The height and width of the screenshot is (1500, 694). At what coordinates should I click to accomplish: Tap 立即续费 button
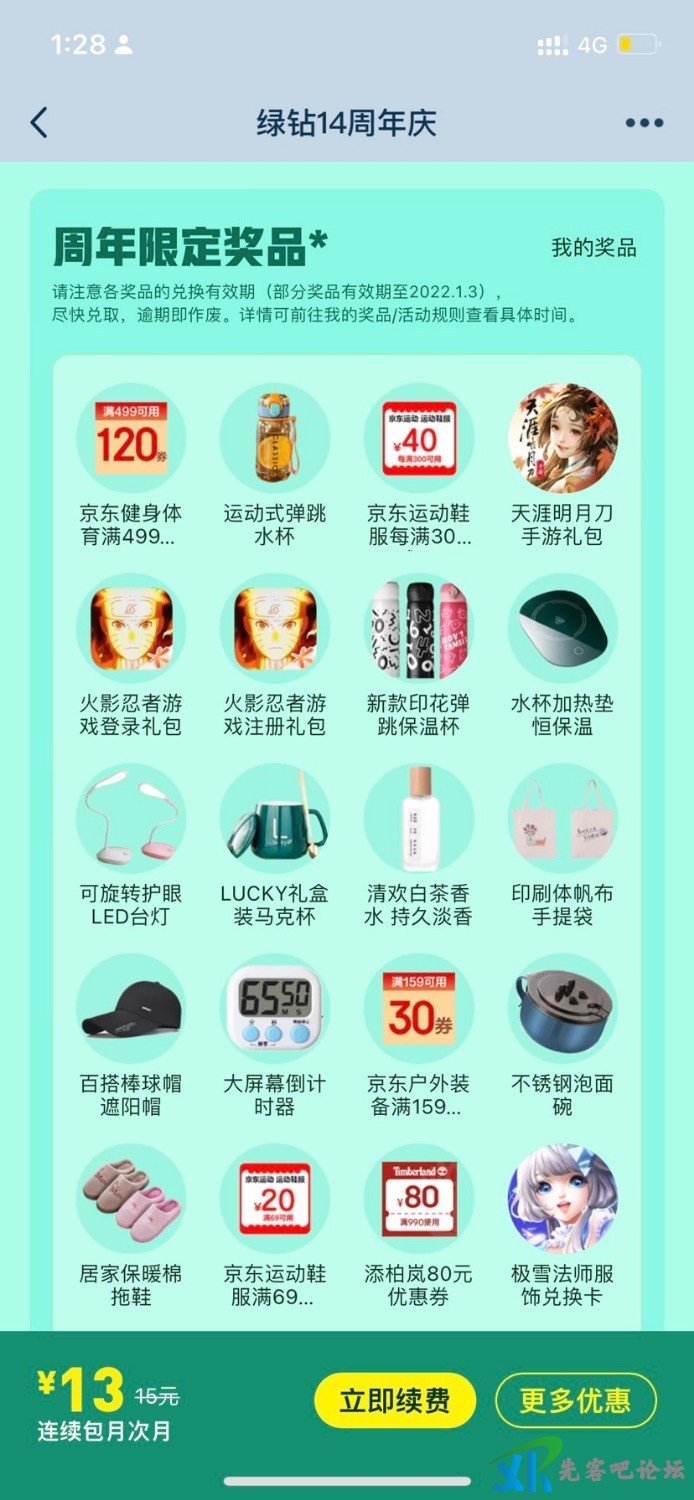394,1401
